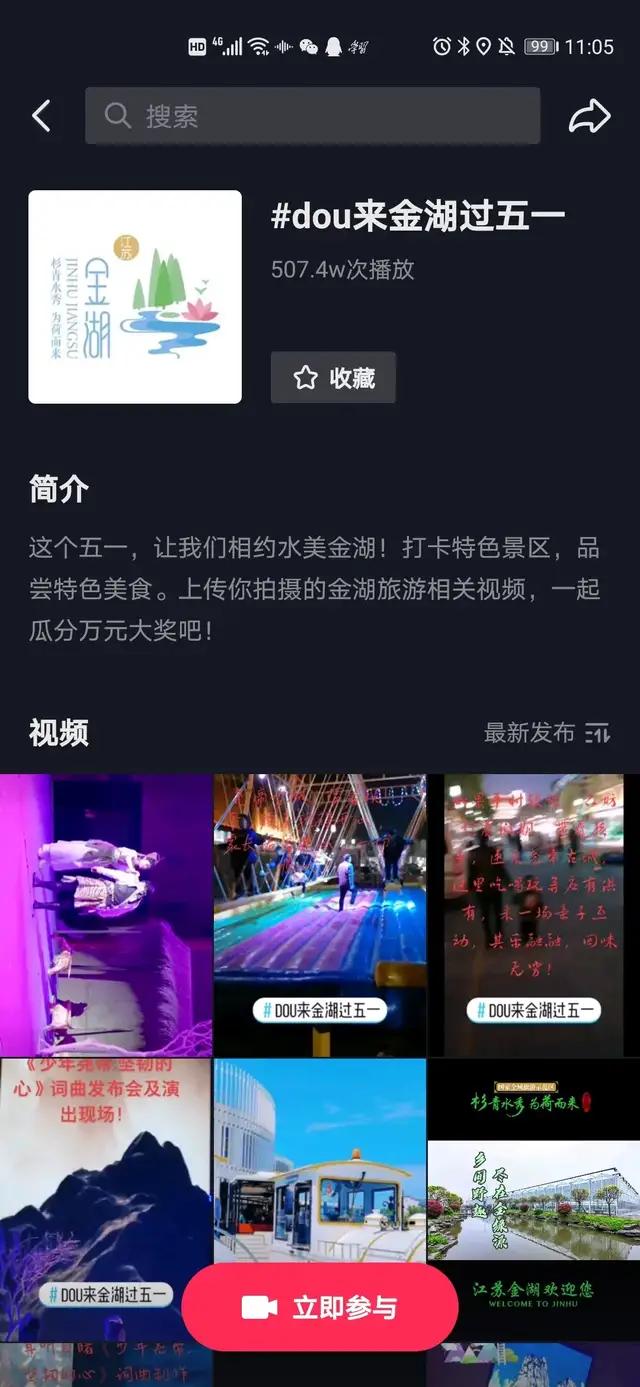640x1387 pixels.
Task: Open the purple stage performance video
Action: click(x=105, y=914)
